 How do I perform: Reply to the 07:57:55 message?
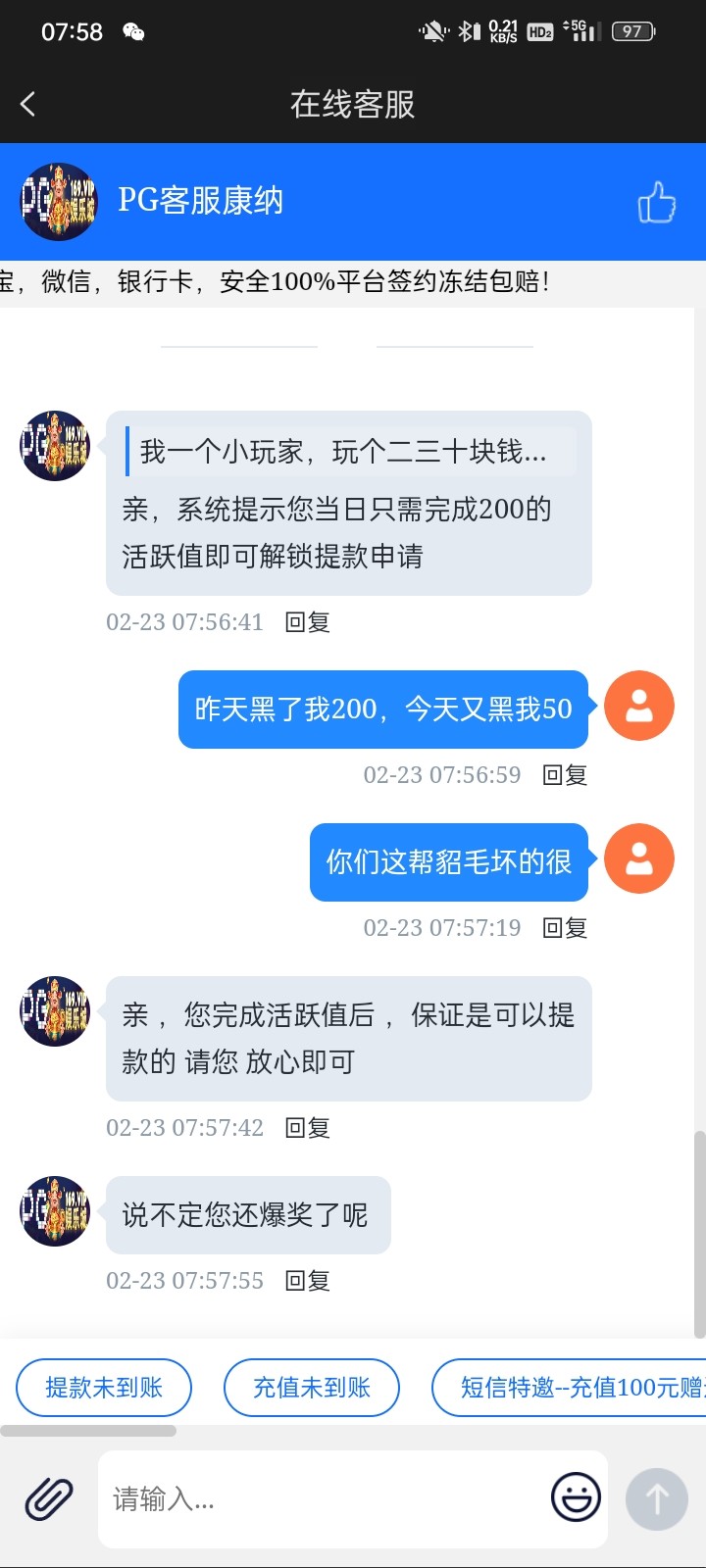click(x=307, y=1281)
